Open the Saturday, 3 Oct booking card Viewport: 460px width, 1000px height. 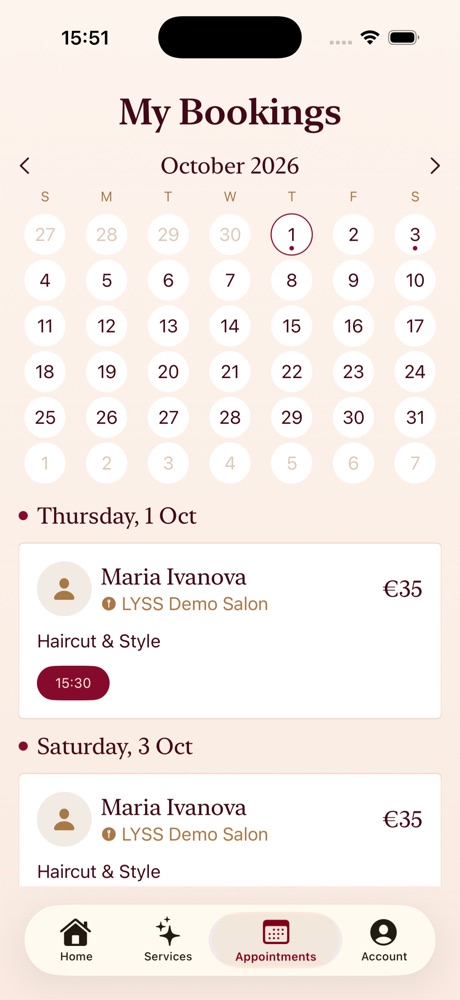[230, 830]
